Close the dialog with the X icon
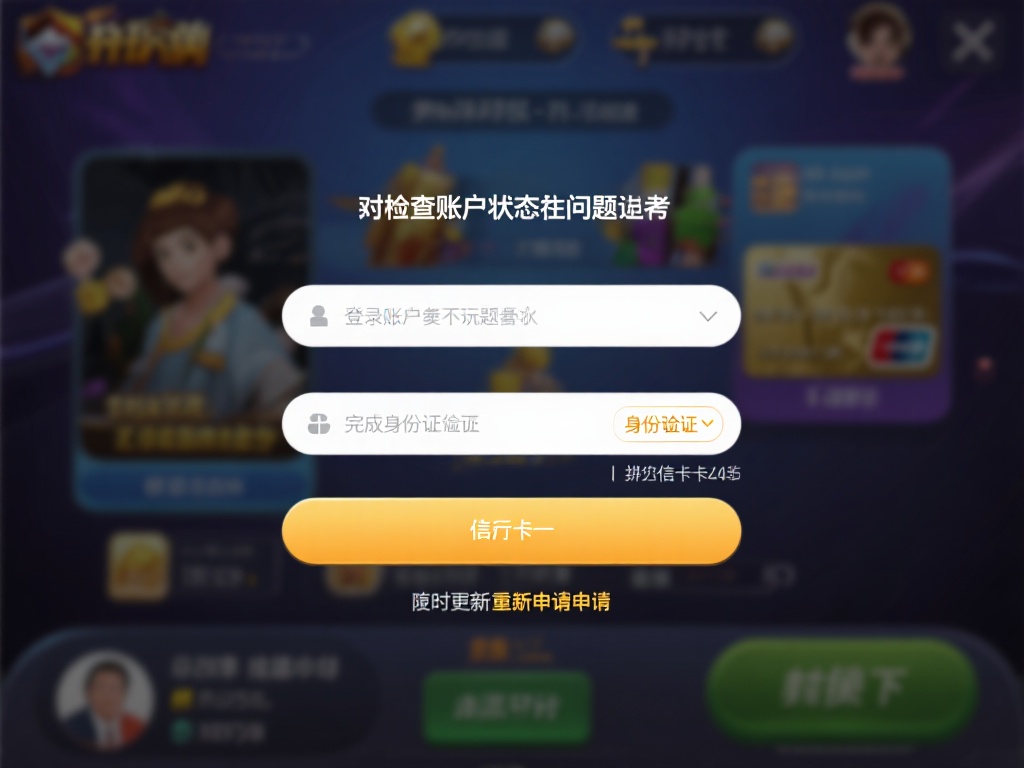1024x768 pixels. [x=972, y=42]
